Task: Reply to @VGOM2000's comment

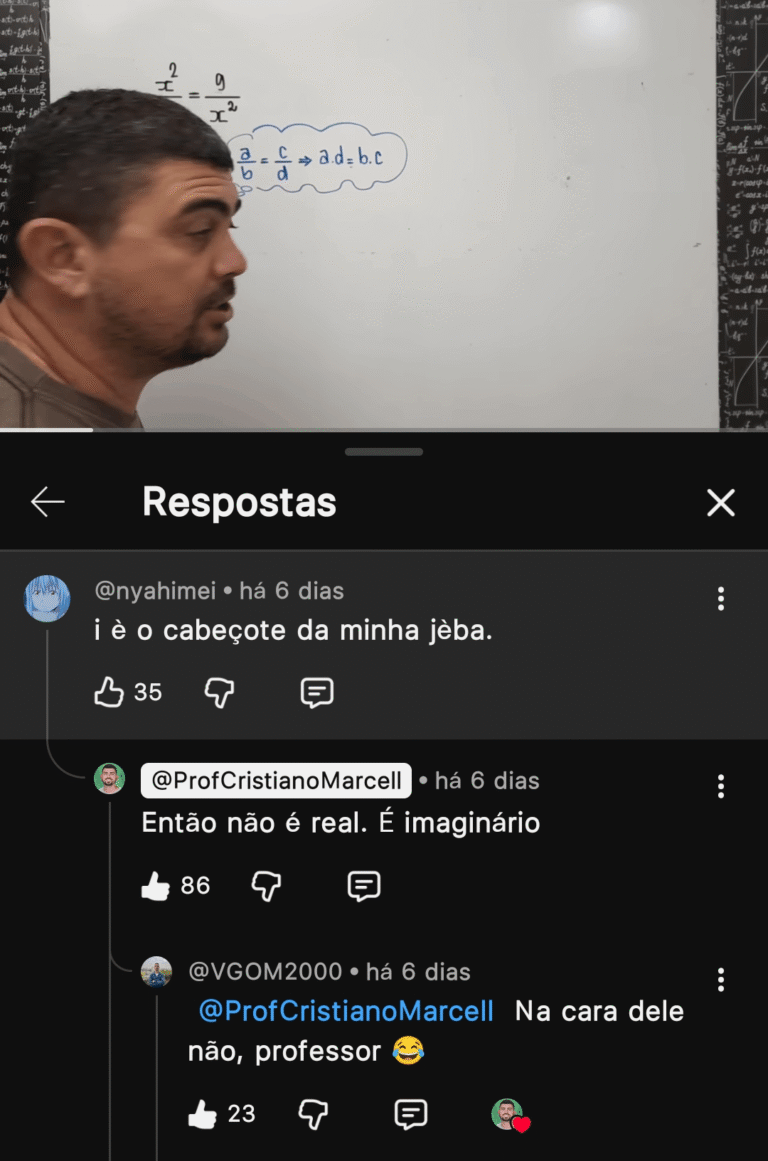Action: click(411, 1114)
